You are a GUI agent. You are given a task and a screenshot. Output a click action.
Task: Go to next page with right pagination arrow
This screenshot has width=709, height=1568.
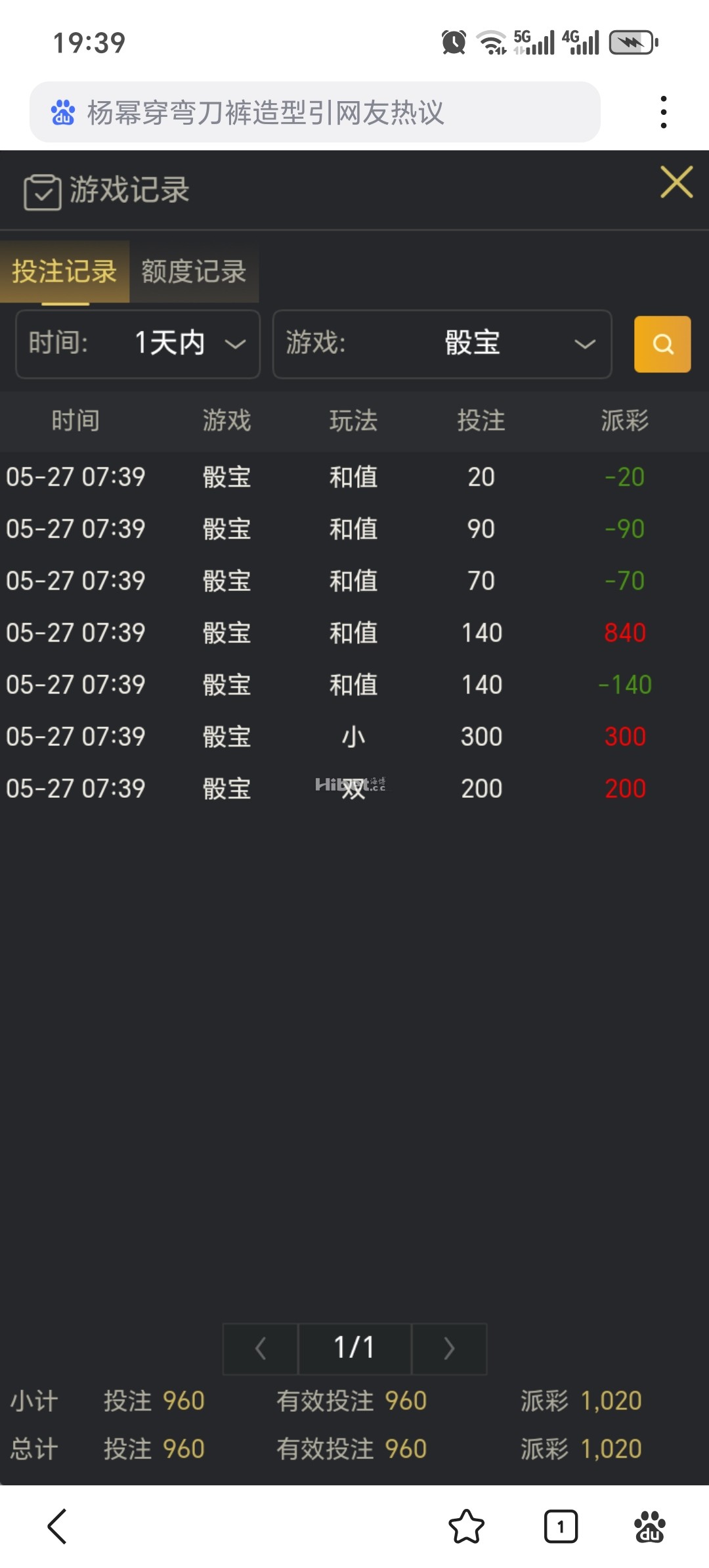(448, 1348)
